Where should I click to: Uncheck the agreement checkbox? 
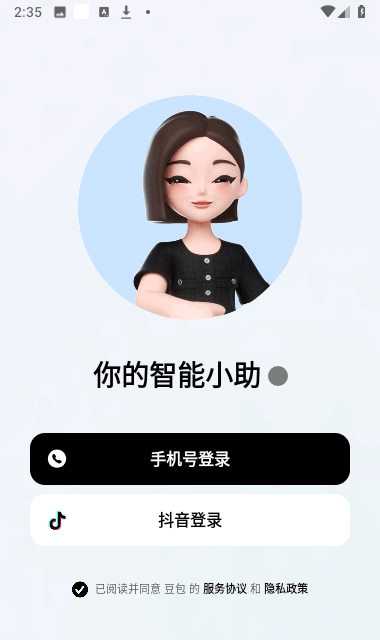pyautogui.click(x=80, y=589)
